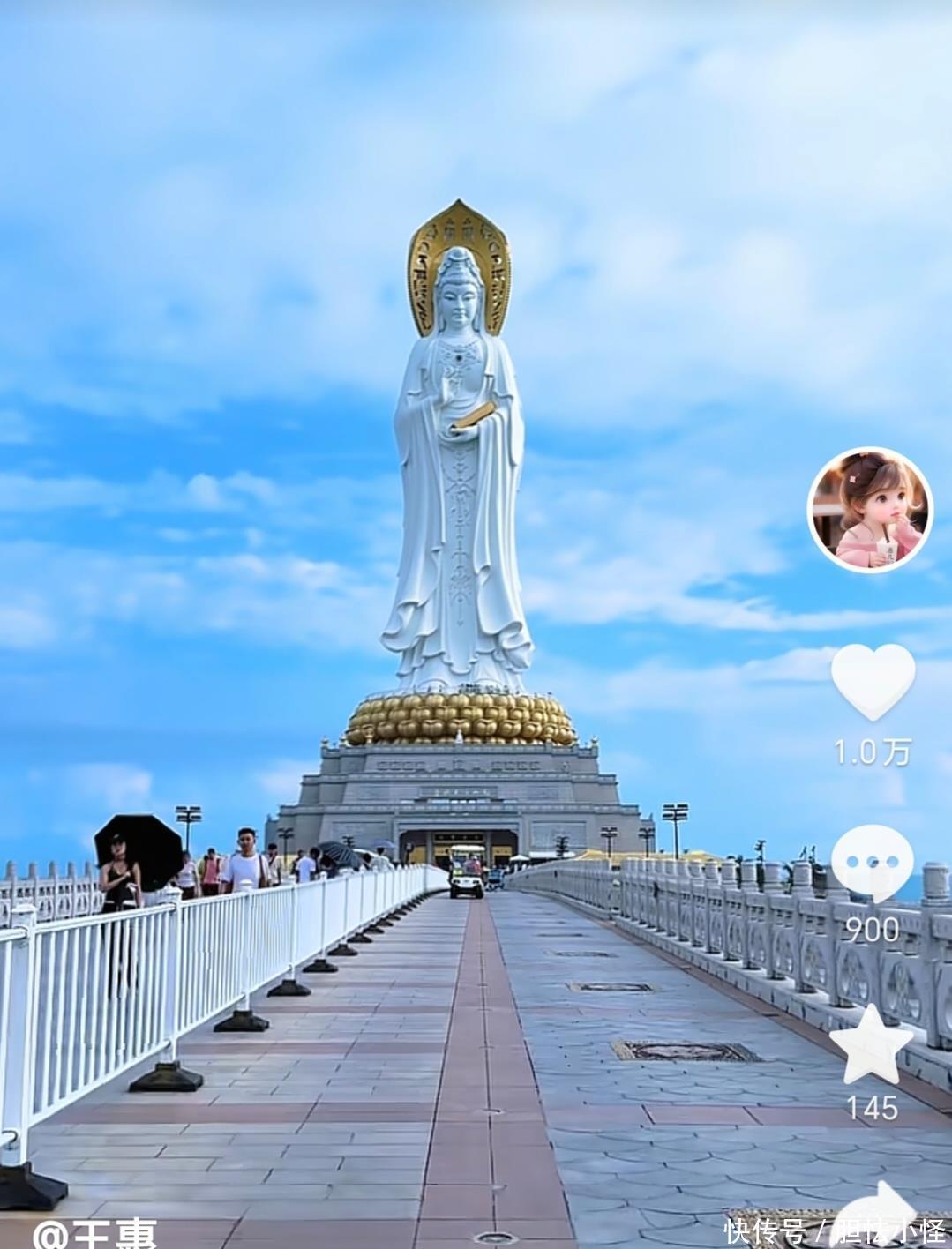Add this video to favorites via star
952x1249 pixels.
[x=871, y=1045]
